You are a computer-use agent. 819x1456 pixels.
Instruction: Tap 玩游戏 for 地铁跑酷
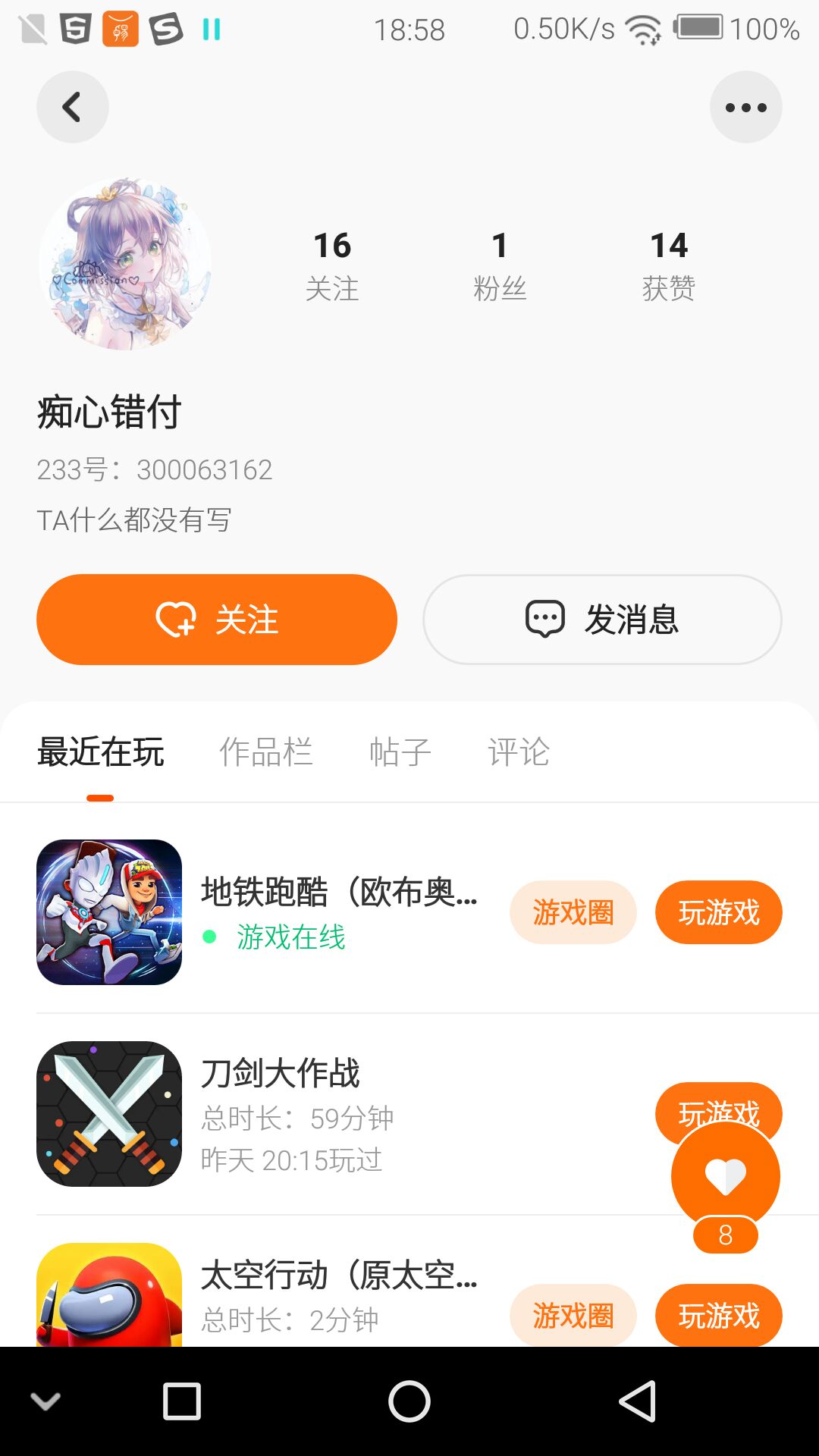[718, 912]
